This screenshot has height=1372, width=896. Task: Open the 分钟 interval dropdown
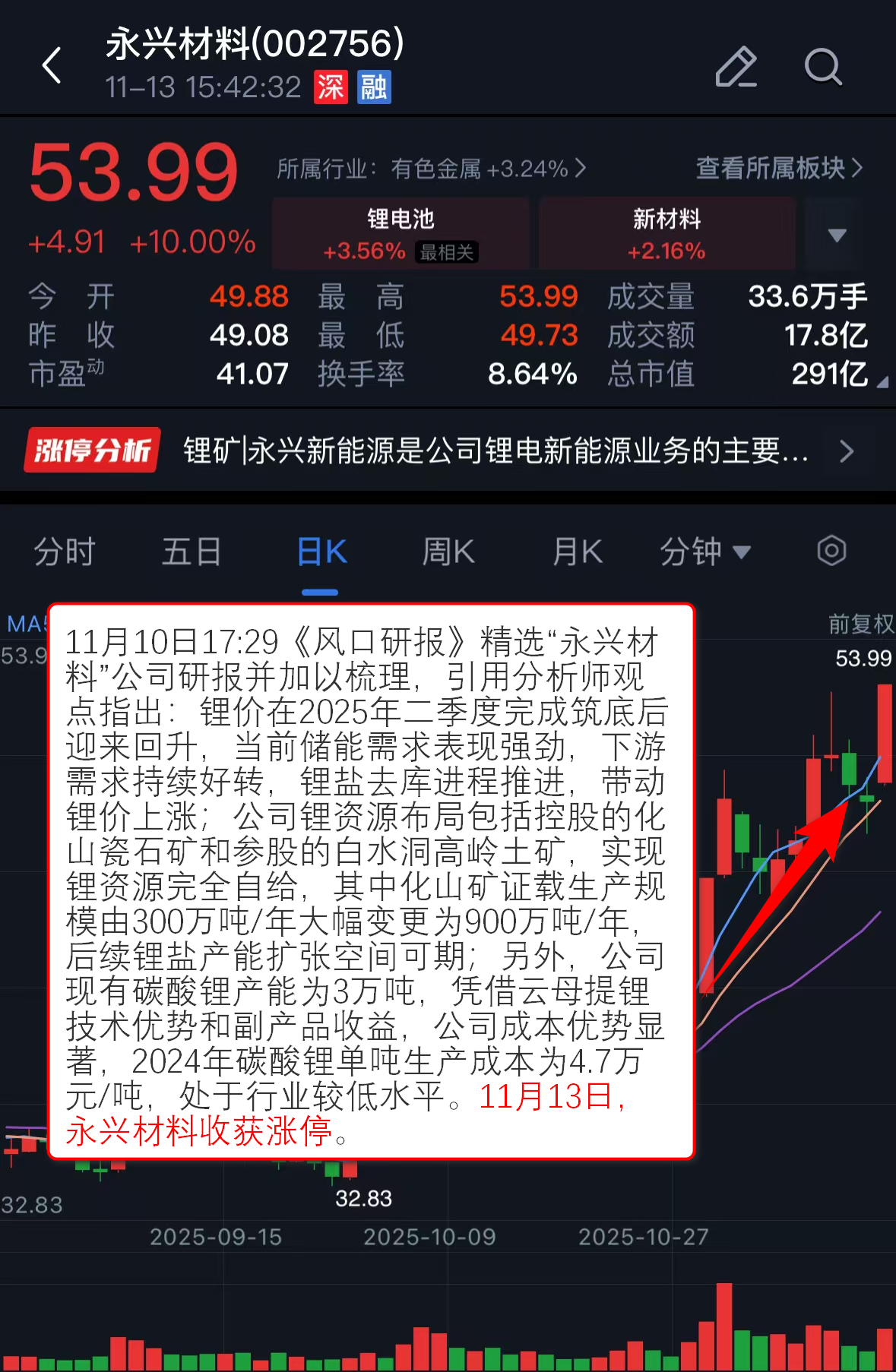point(704,552)
